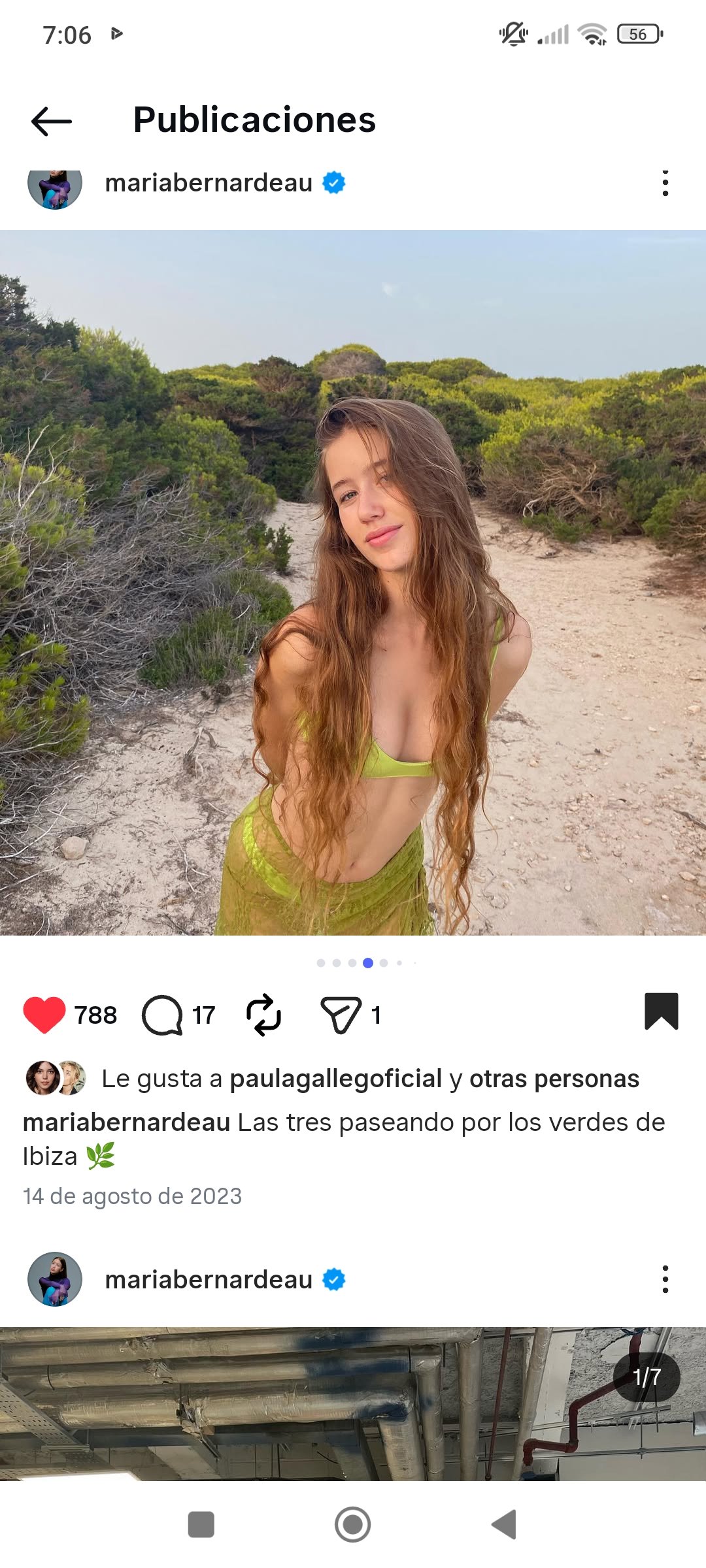Unlike the post with 788 likes
Image resolution: width=706 pixels, height=1568 pixels.
(x=44, y=1015)
